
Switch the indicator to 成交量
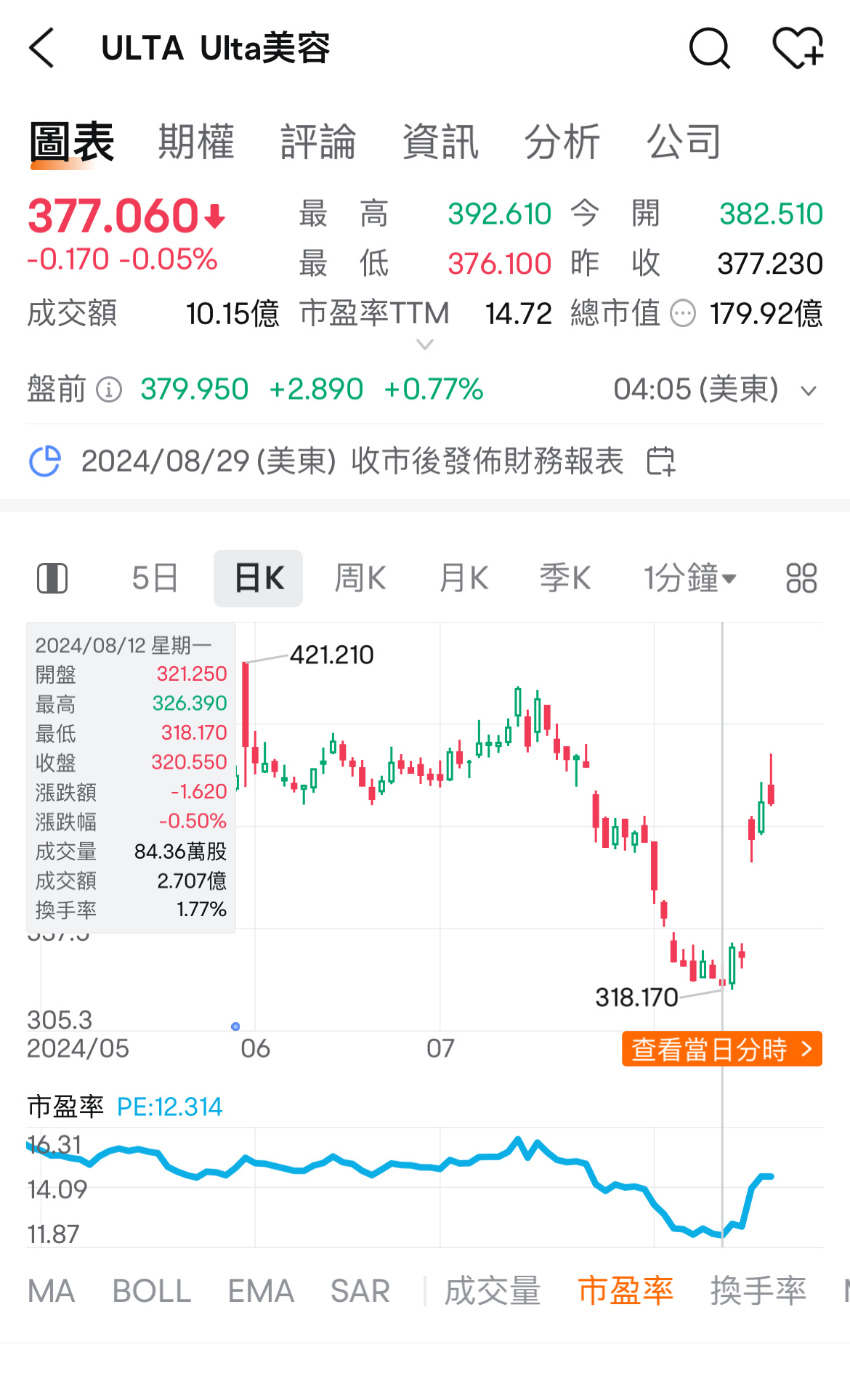(x=493, y=1290)
